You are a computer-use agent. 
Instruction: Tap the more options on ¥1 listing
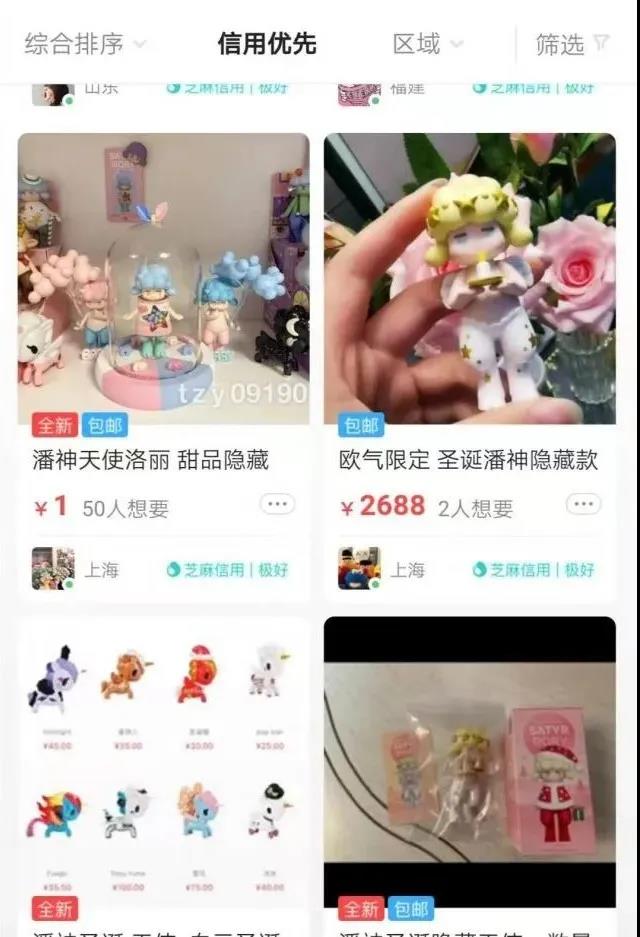pos(277,504)
